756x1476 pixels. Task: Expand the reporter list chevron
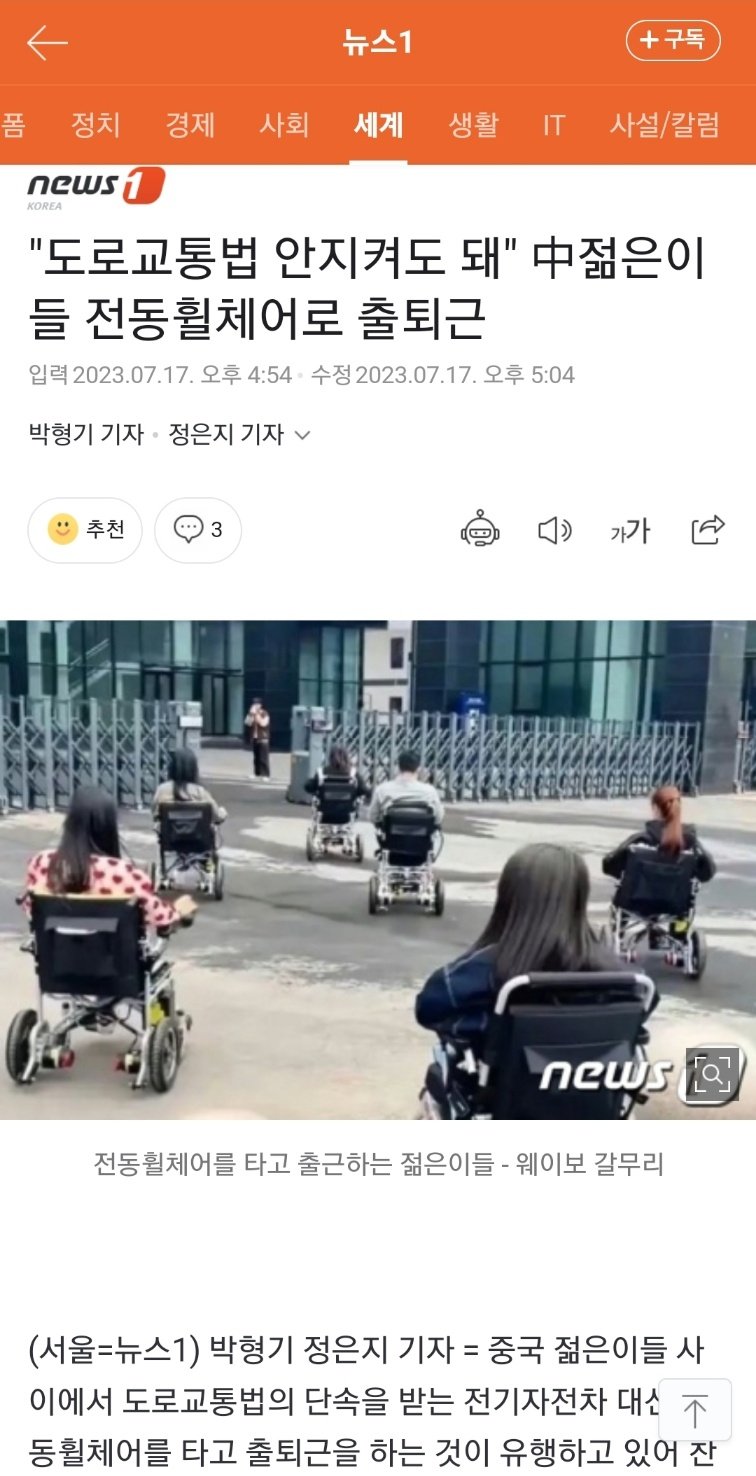303,435
